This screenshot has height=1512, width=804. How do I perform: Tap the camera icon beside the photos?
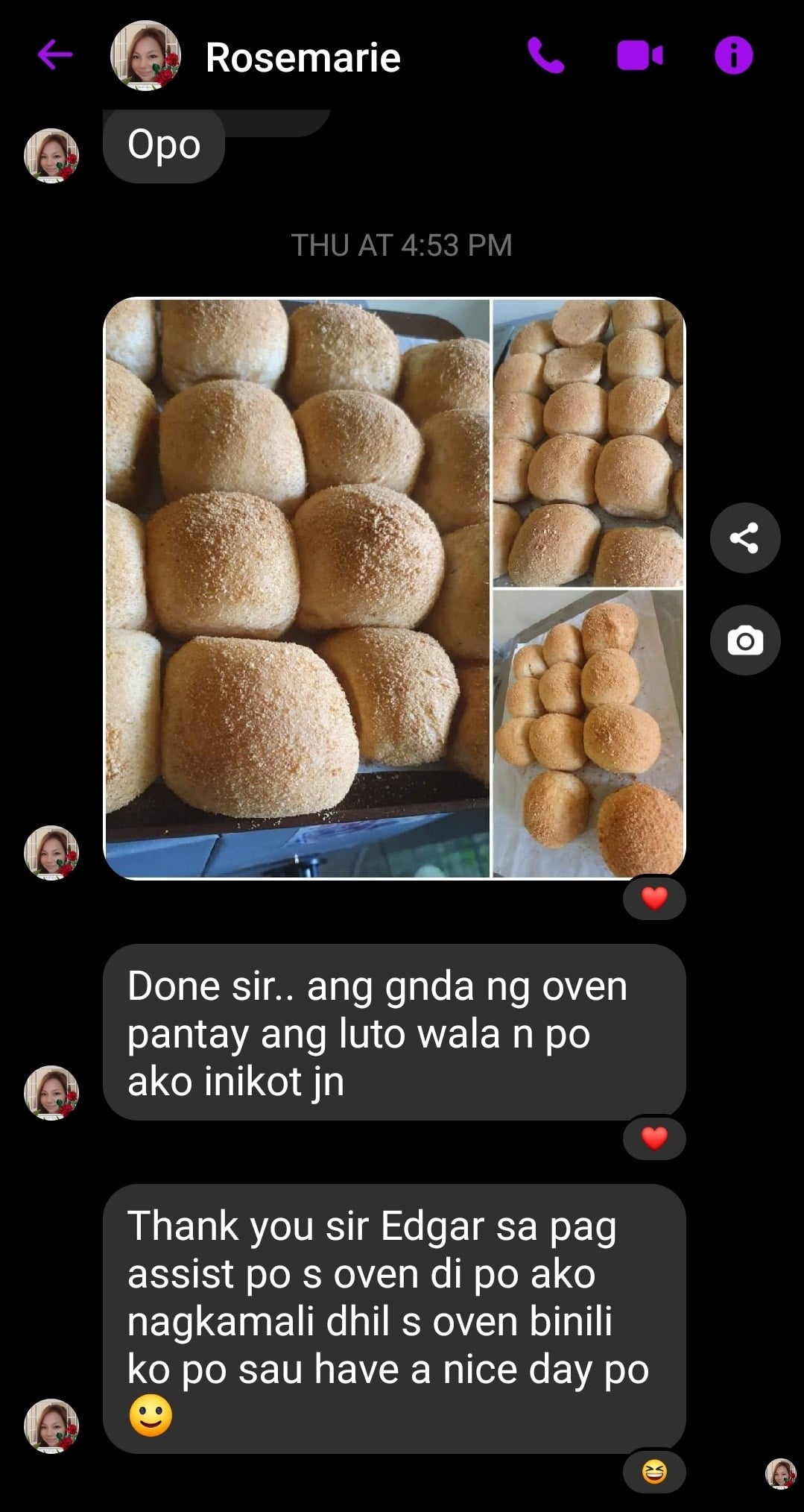point(745,640)
